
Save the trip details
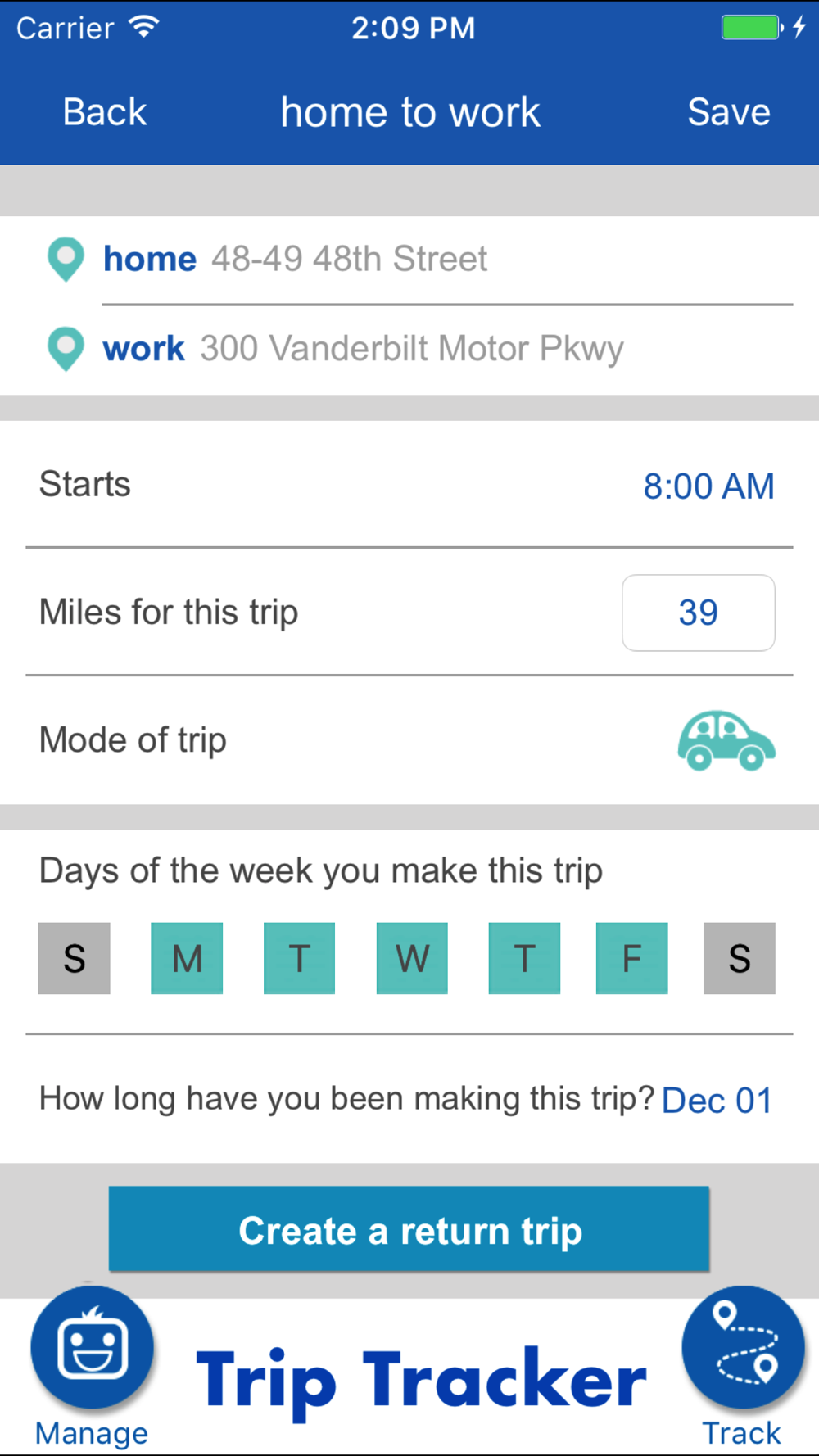(728, 112)
